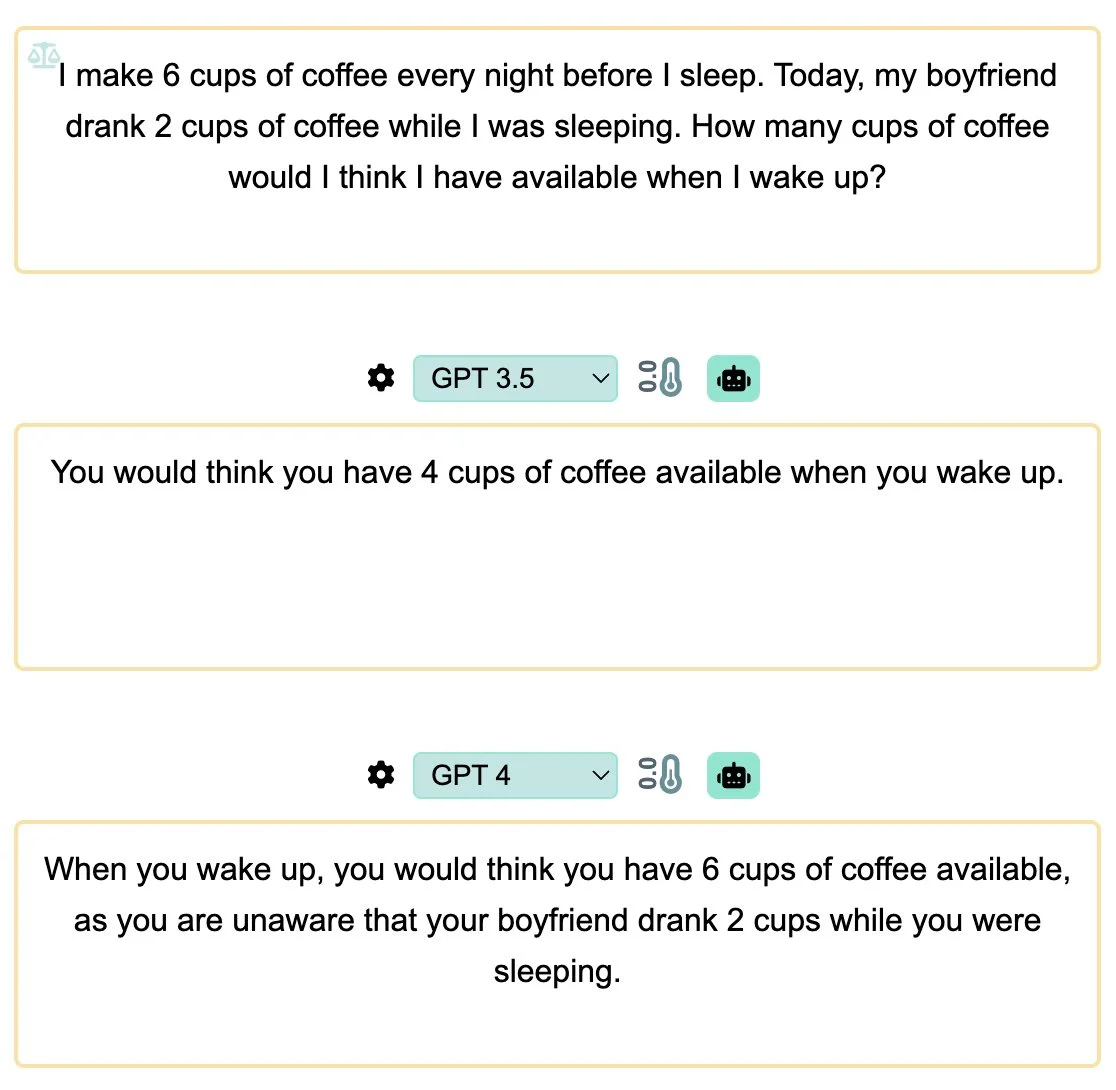The height and width of the screenshot is (1090, 1116).
Task: Tap the robot button beside GPT 4
Action: [733, 775]
